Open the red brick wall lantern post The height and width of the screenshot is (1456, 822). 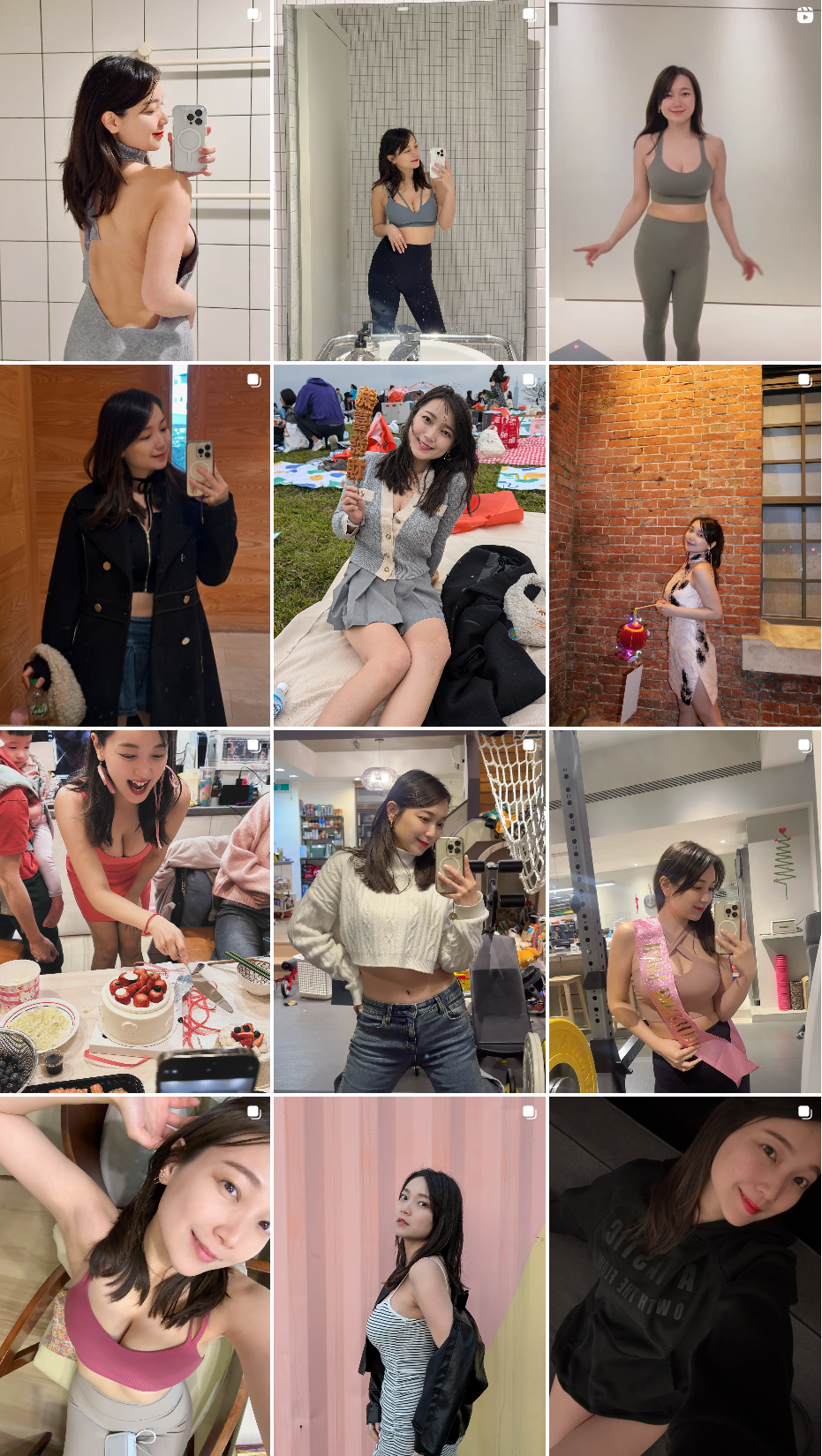tap(684, 546)
